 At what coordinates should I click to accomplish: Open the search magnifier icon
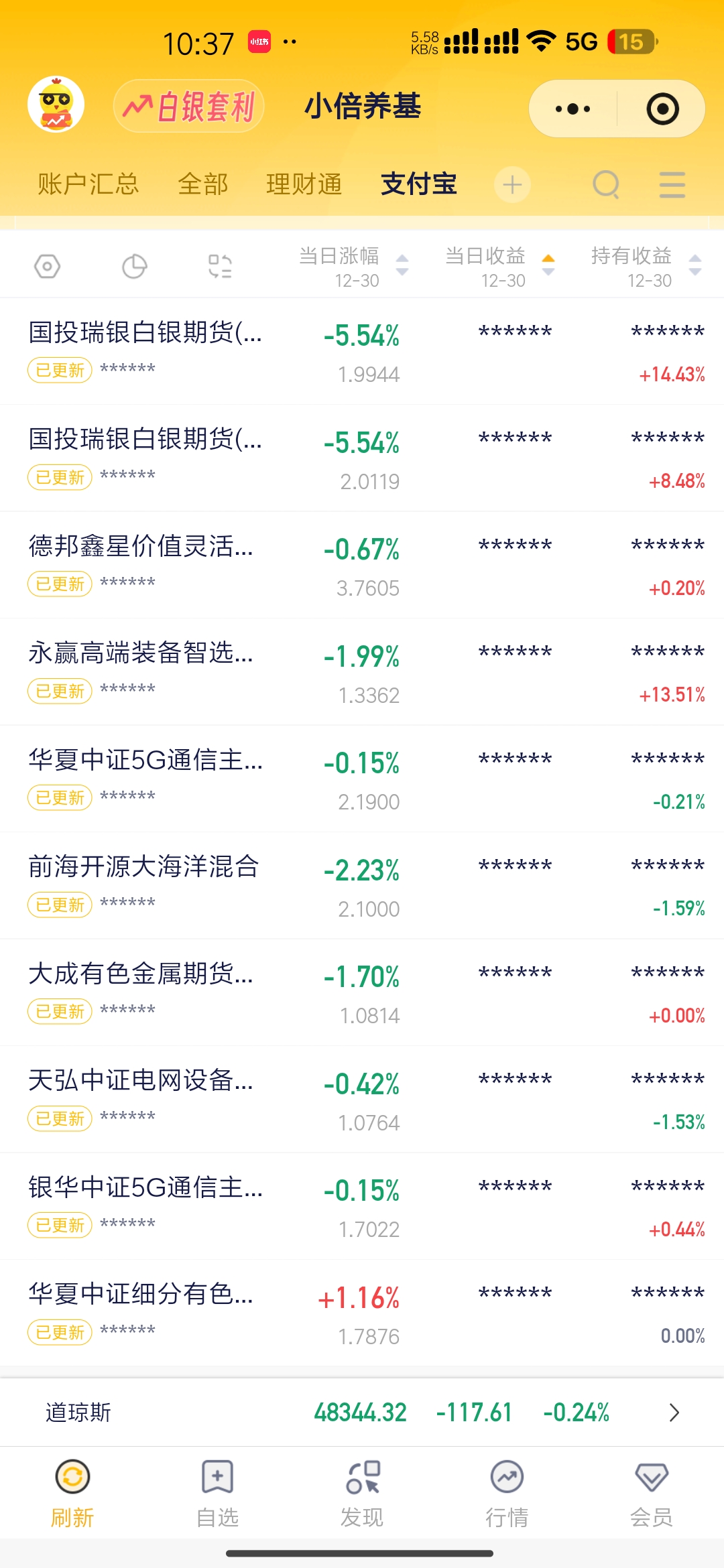[x=606, y=184]
